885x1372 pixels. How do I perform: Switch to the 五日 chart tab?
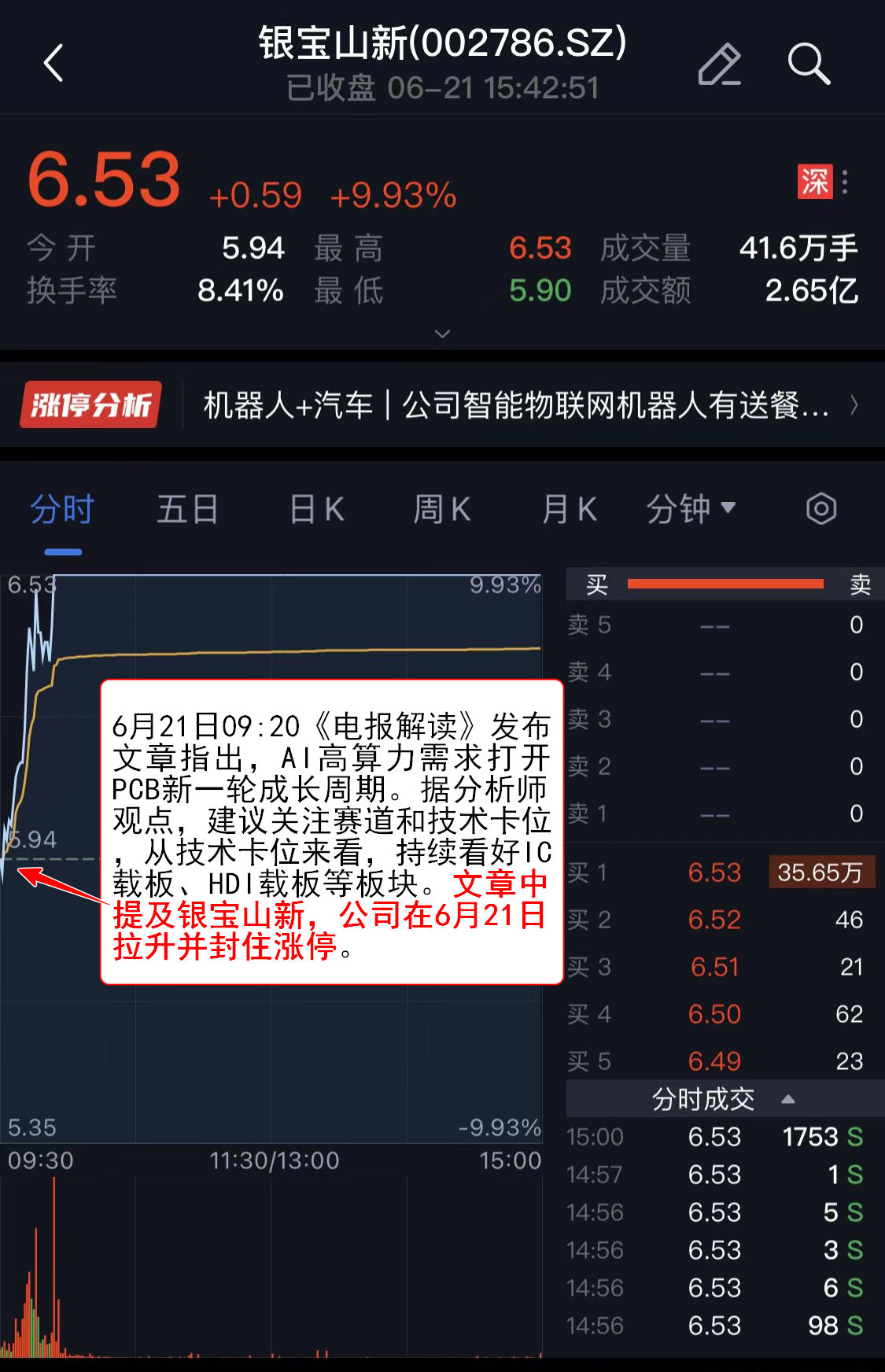(187, 510)
